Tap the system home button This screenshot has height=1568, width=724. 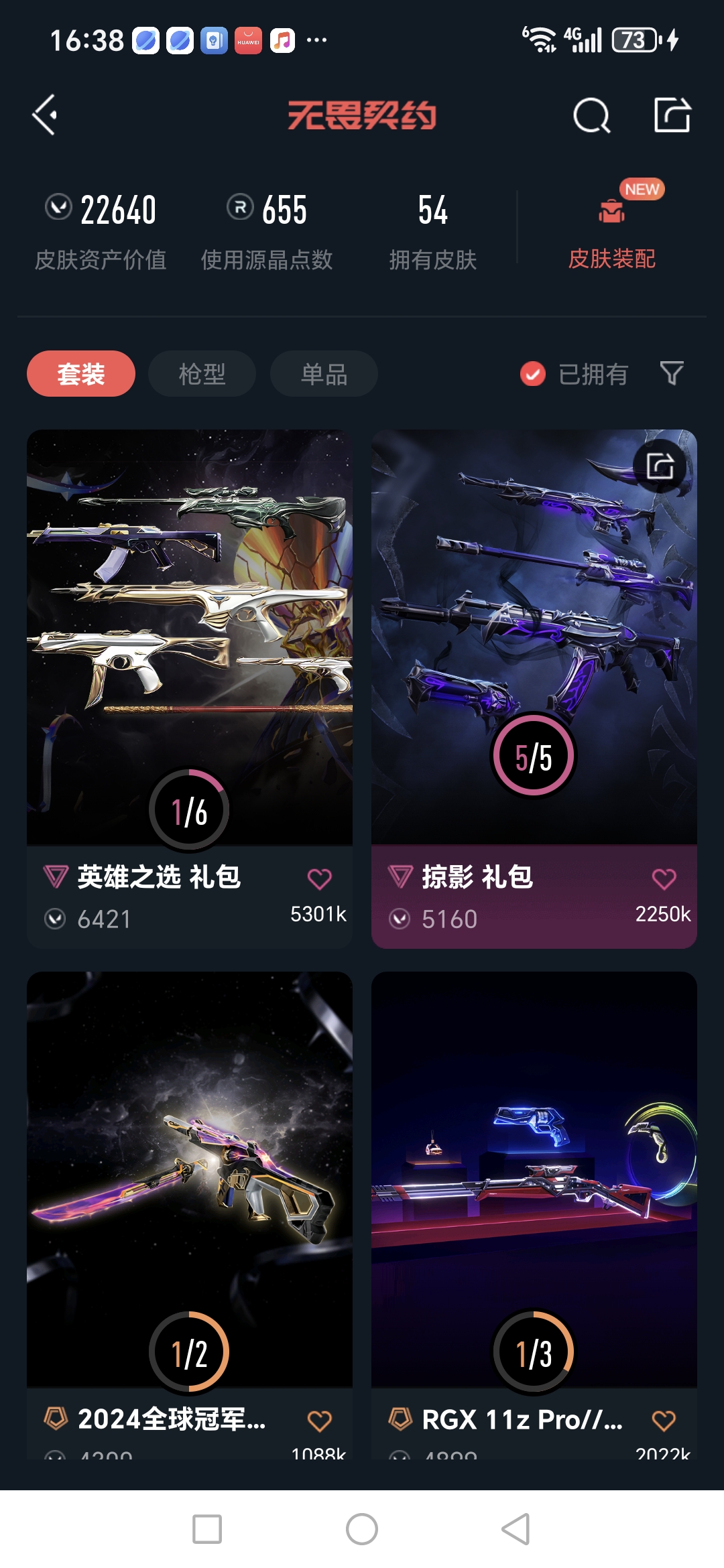click(x=362, y=1529)
